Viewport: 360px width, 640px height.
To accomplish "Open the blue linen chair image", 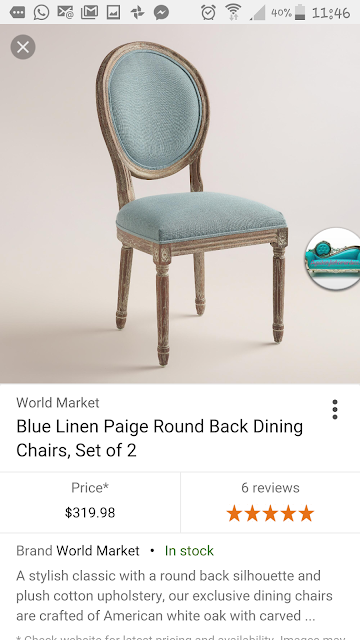I will point(180,204).
